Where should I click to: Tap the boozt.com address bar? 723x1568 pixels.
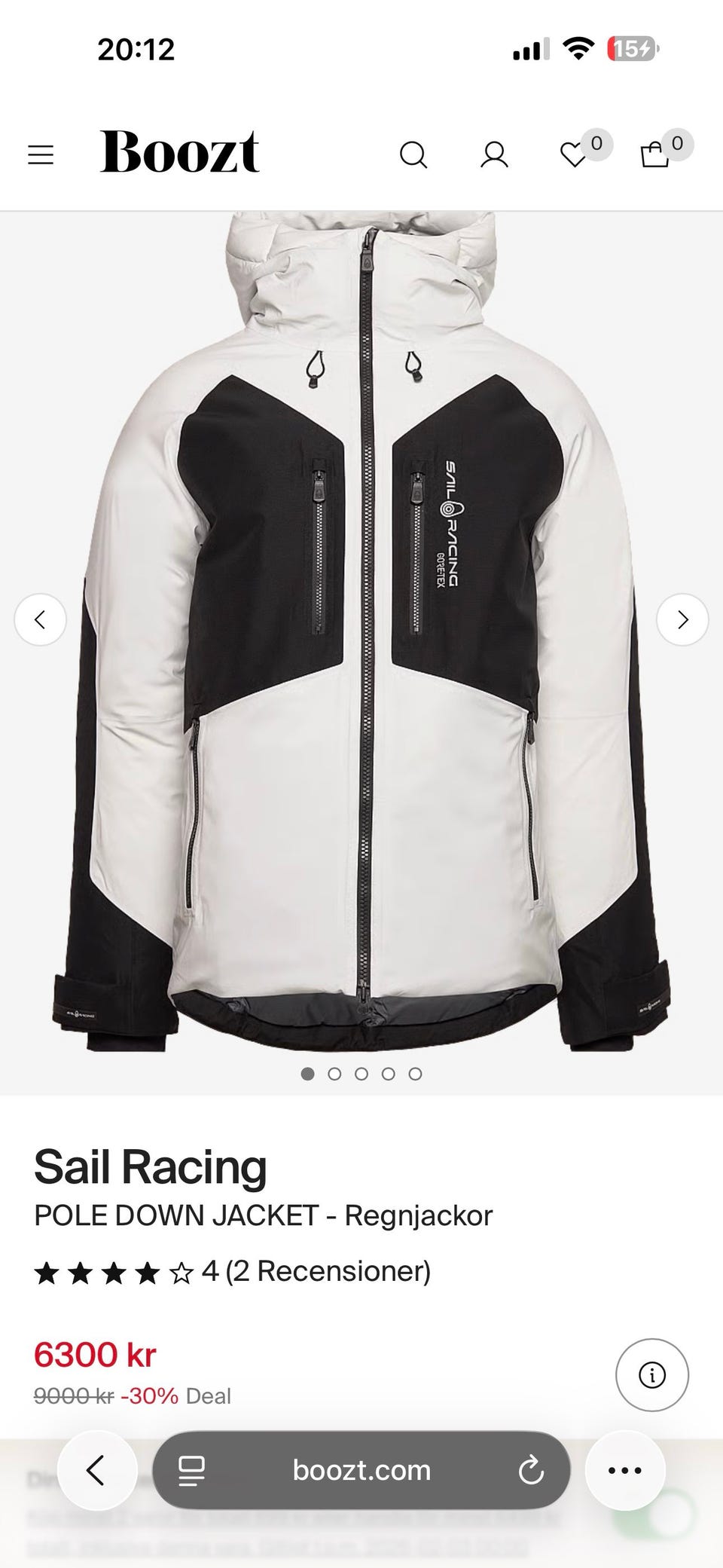click(361, 1470)
